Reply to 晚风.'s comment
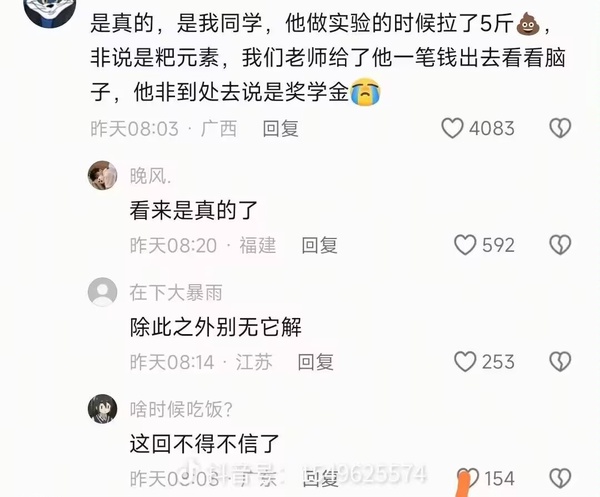Screen dimensions: 600x497 pyautogui.click(x=319, y=245)
